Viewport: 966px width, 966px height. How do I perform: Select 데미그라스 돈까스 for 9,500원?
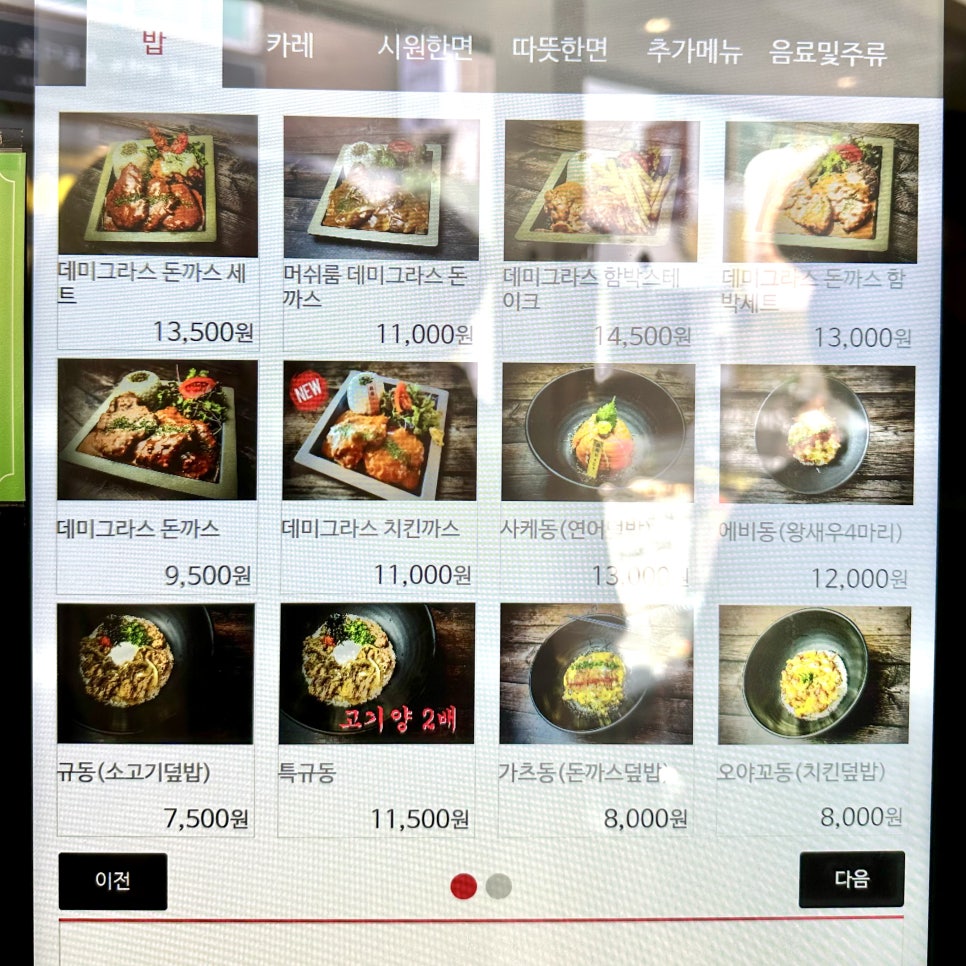coord(156,430)
